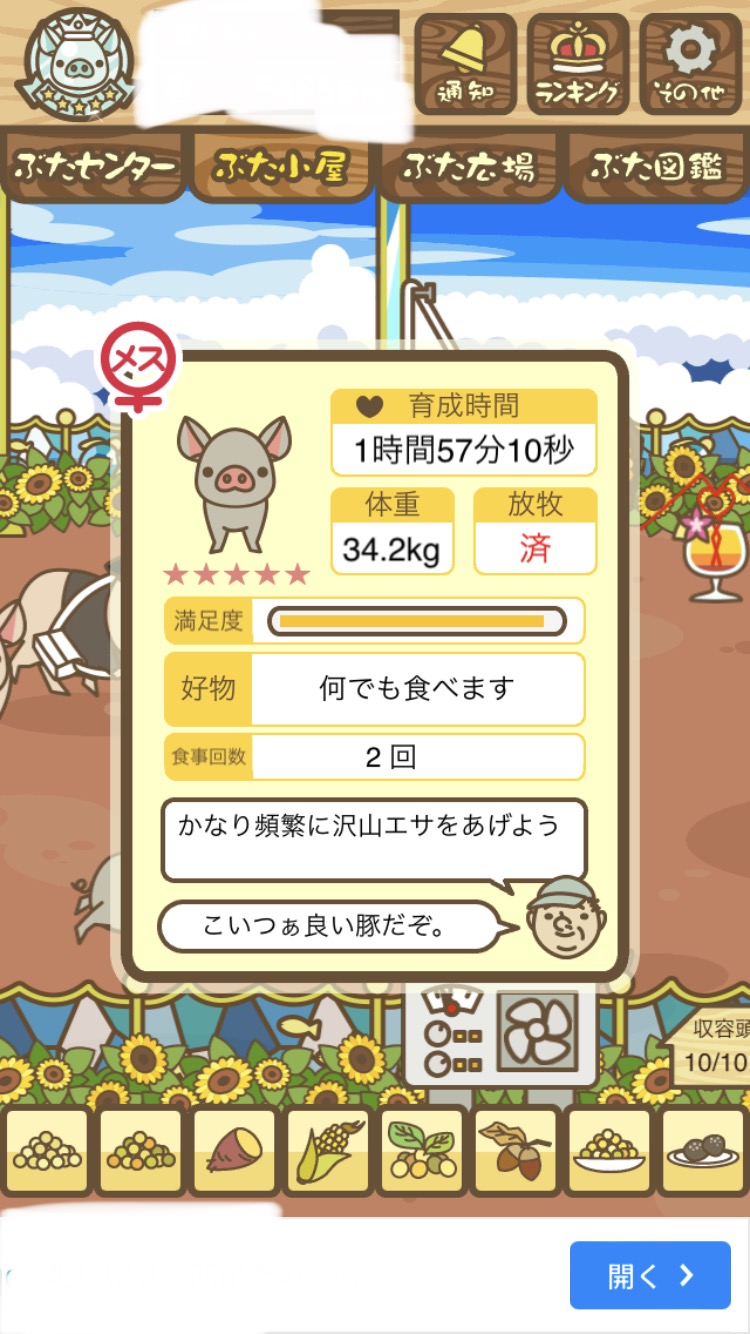Choose the dark truffle plate feed
This screenshot has width=750, height=1334.
point(702,1152)
